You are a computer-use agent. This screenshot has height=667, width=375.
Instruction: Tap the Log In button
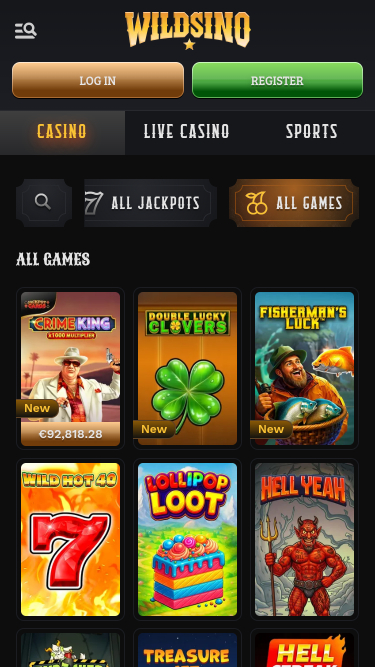click(98, 80)
